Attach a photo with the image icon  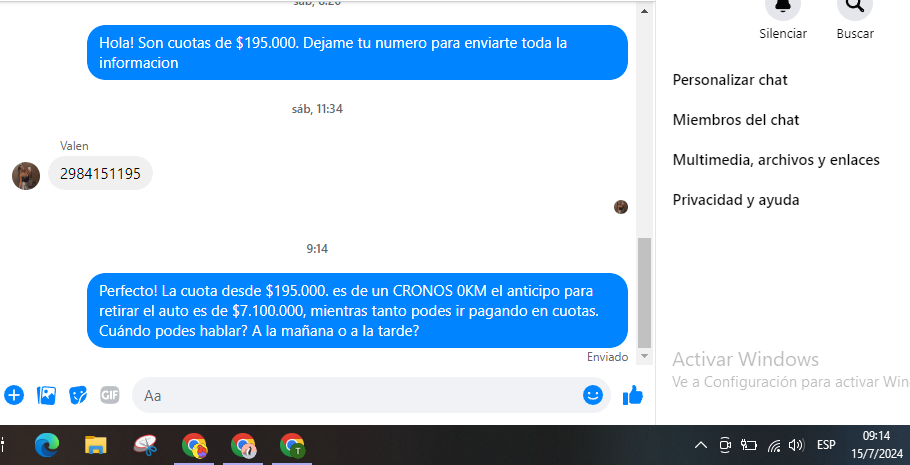pyautogui.click(x=46, y=395)
